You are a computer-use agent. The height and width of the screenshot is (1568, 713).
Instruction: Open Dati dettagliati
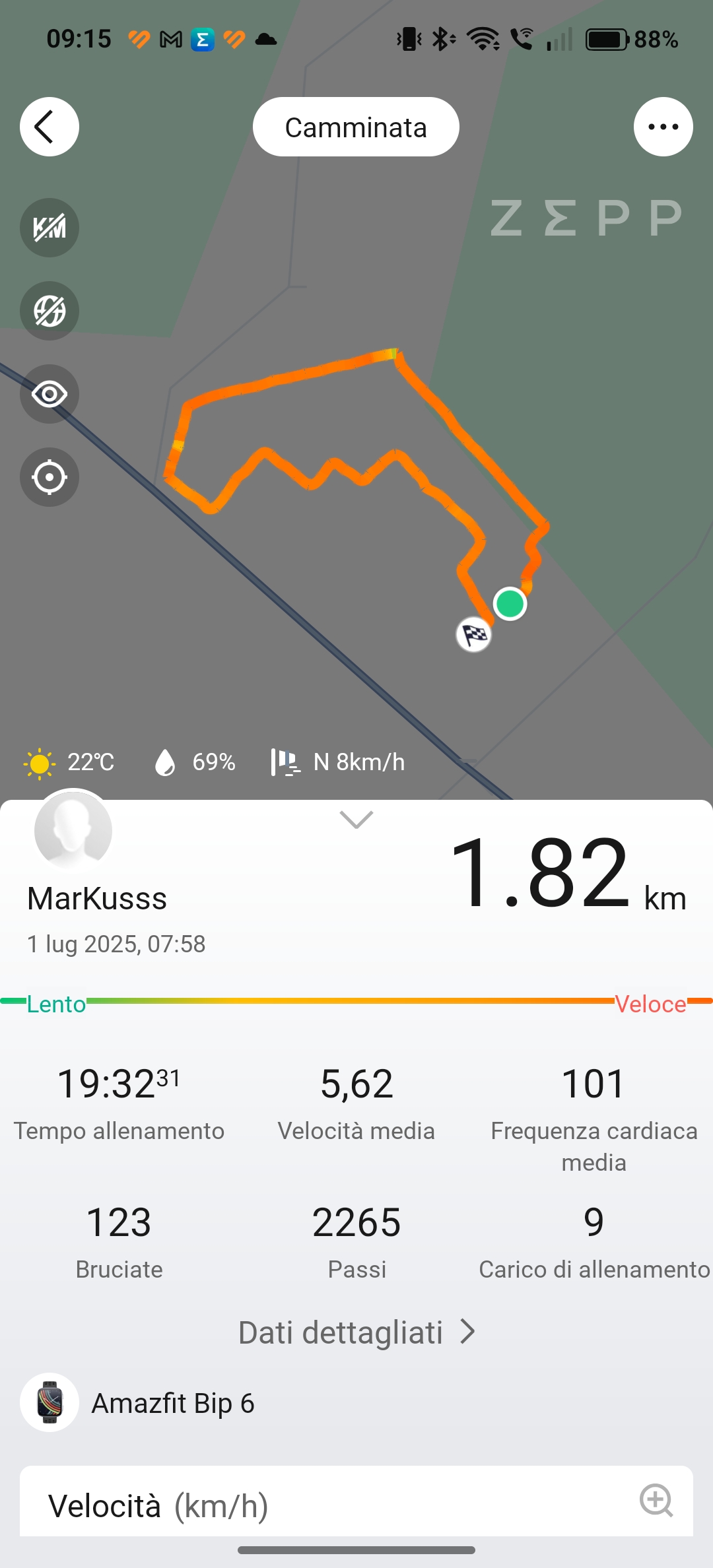click(356, 1332)
